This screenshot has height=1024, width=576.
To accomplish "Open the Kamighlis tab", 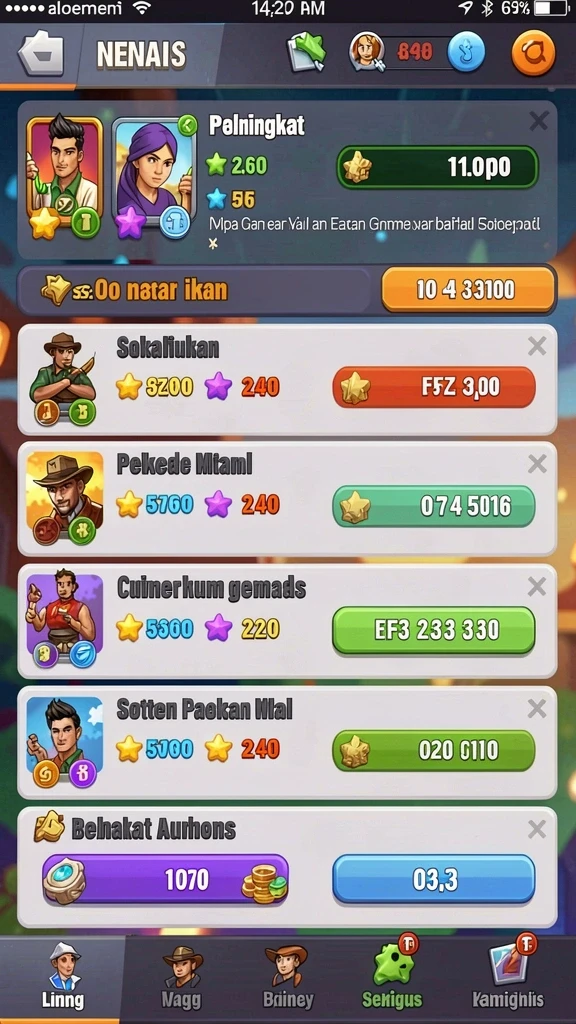I will pyautogui.click(x=507, y=977).
